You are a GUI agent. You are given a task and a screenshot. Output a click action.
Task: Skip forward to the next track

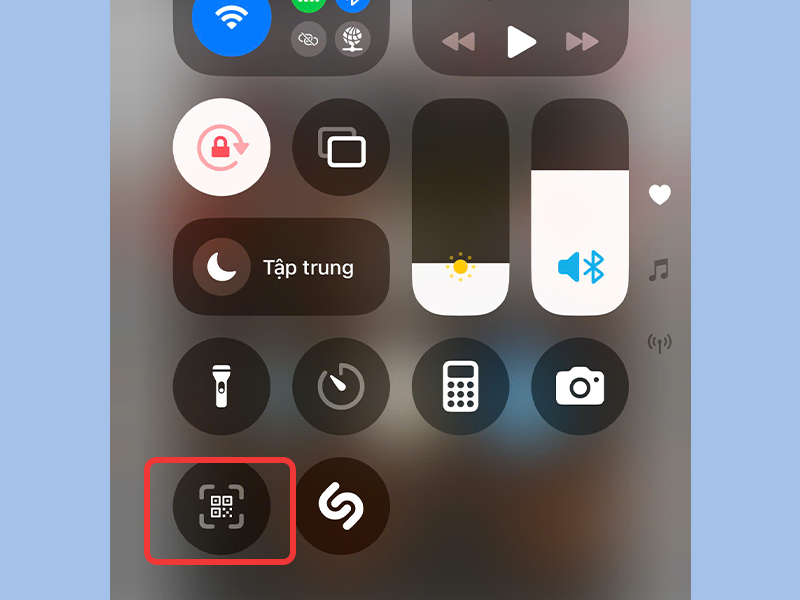tap(581, 41)
